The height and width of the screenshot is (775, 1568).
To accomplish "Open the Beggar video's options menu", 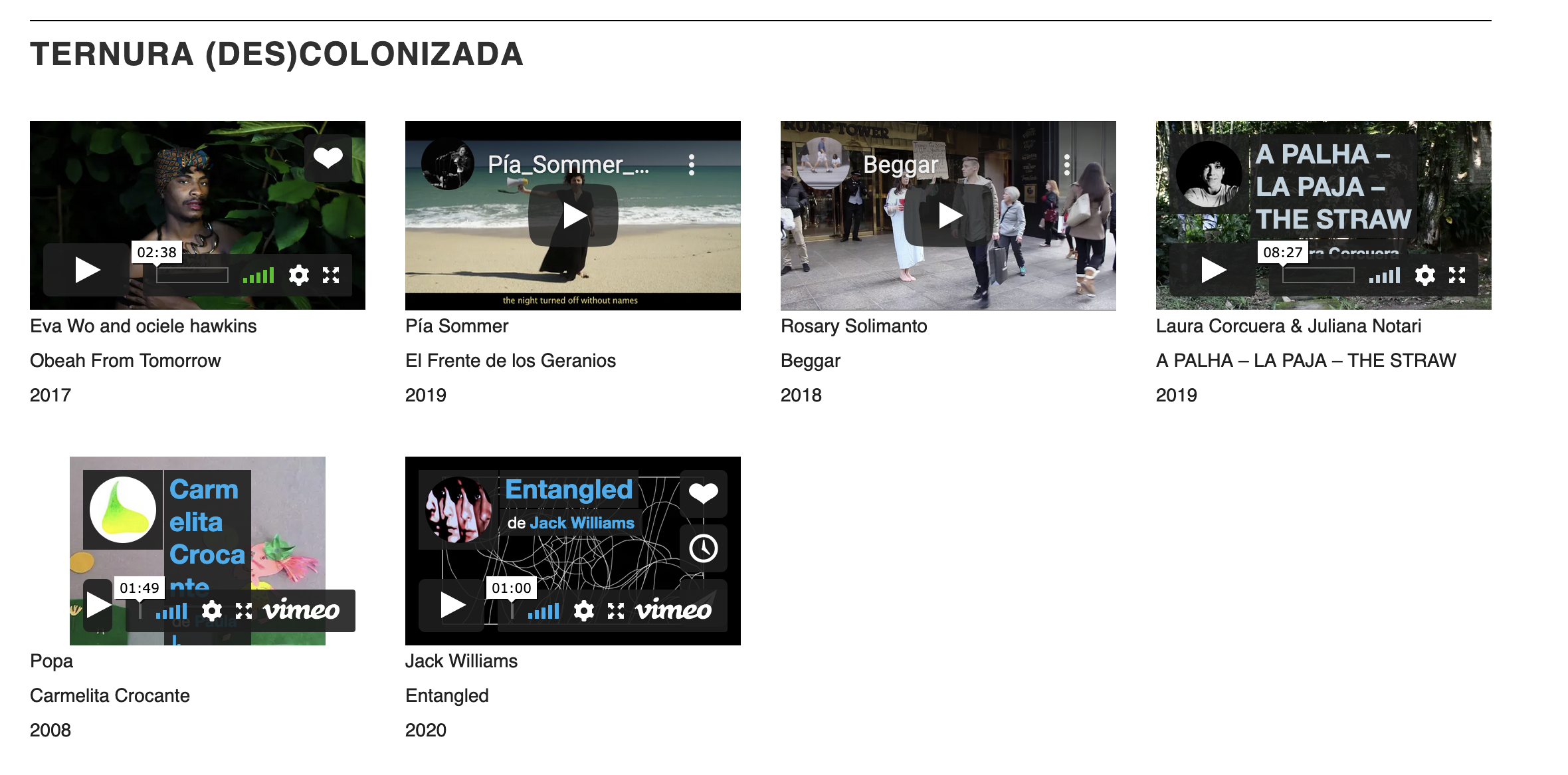I will [x=1067, y=165].
